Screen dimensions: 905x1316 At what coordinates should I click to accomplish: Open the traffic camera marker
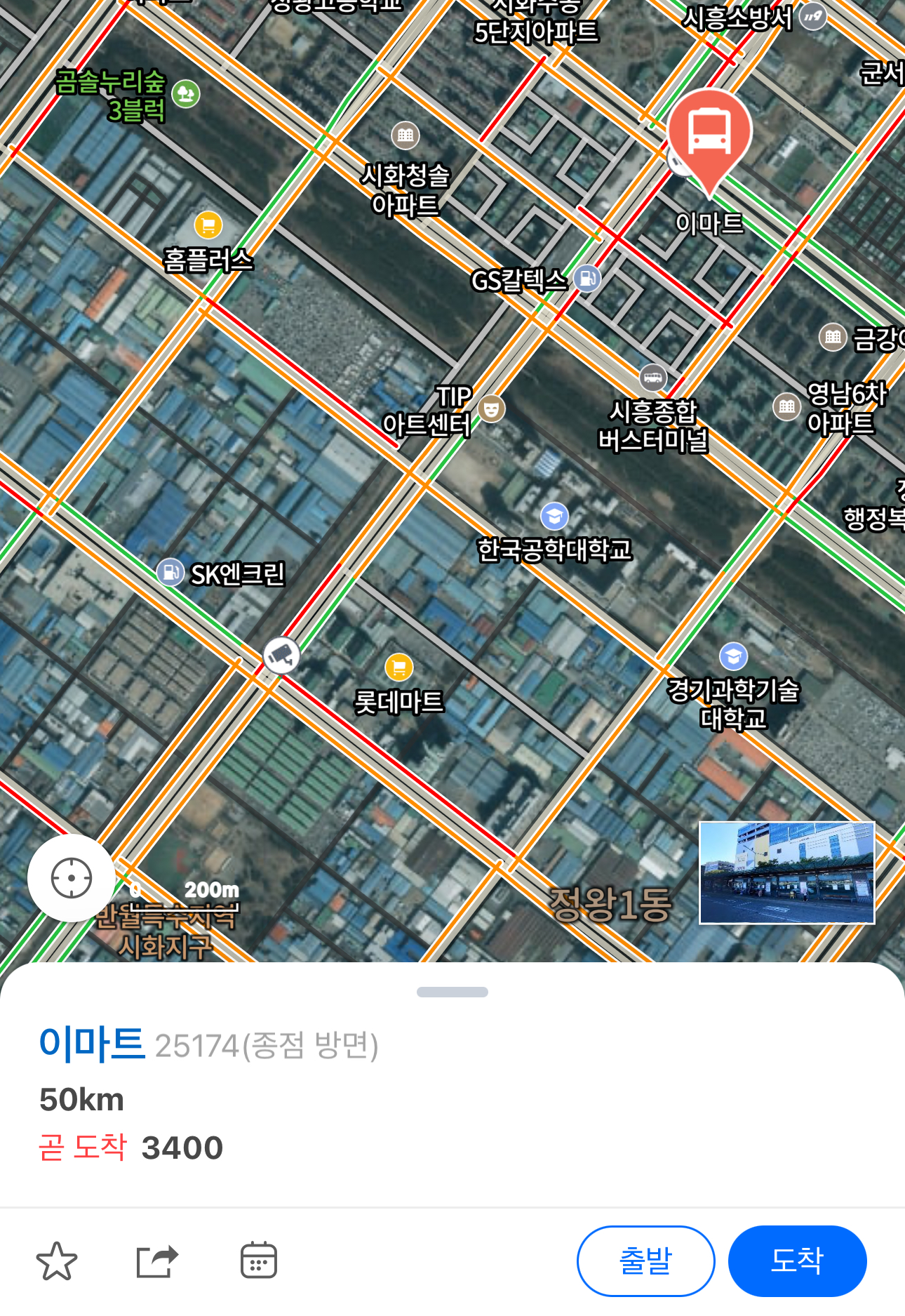coord(281,656)
